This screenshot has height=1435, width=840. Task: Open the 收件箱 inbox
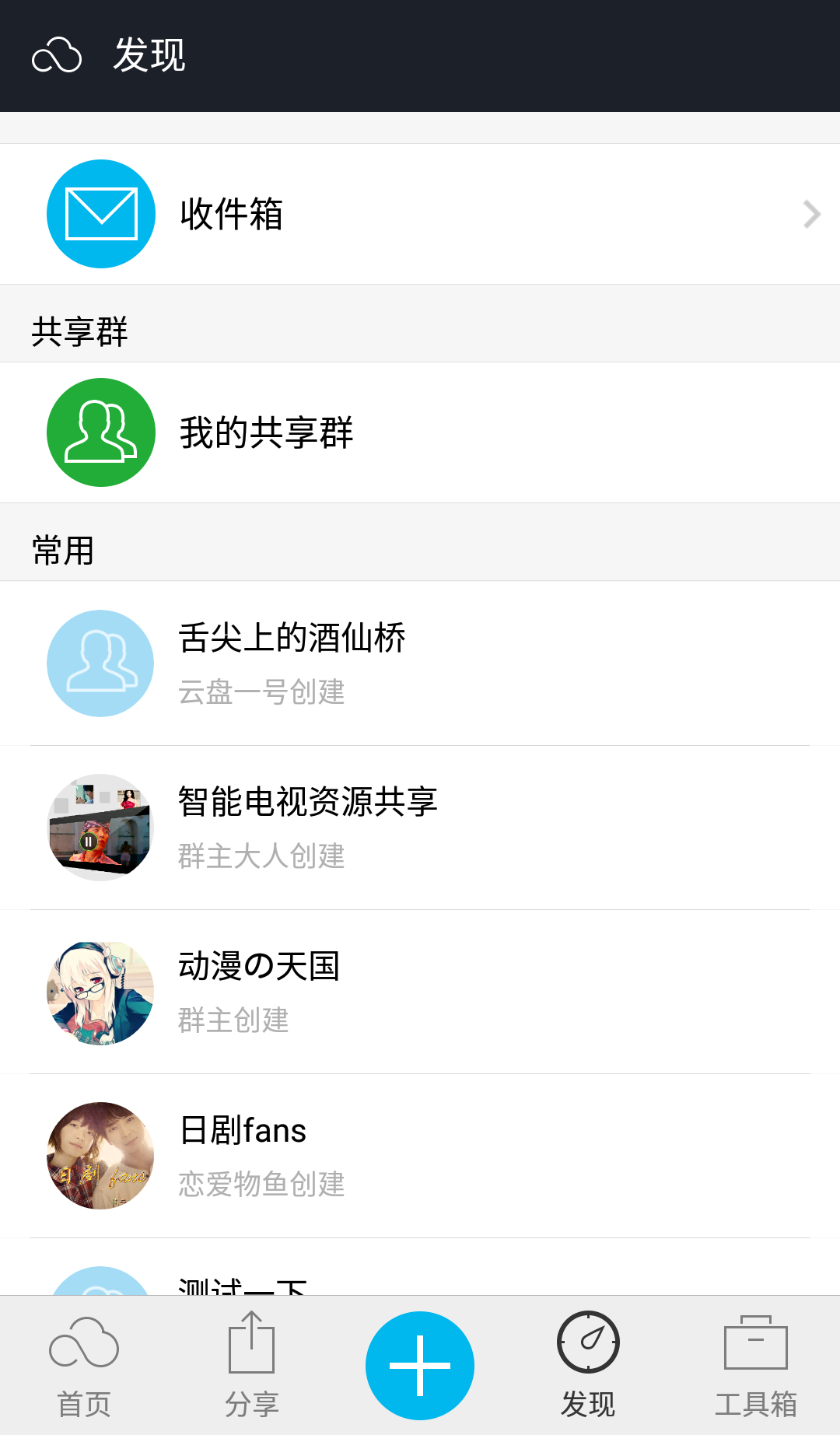pyautogui.click(x=420, y=214)
